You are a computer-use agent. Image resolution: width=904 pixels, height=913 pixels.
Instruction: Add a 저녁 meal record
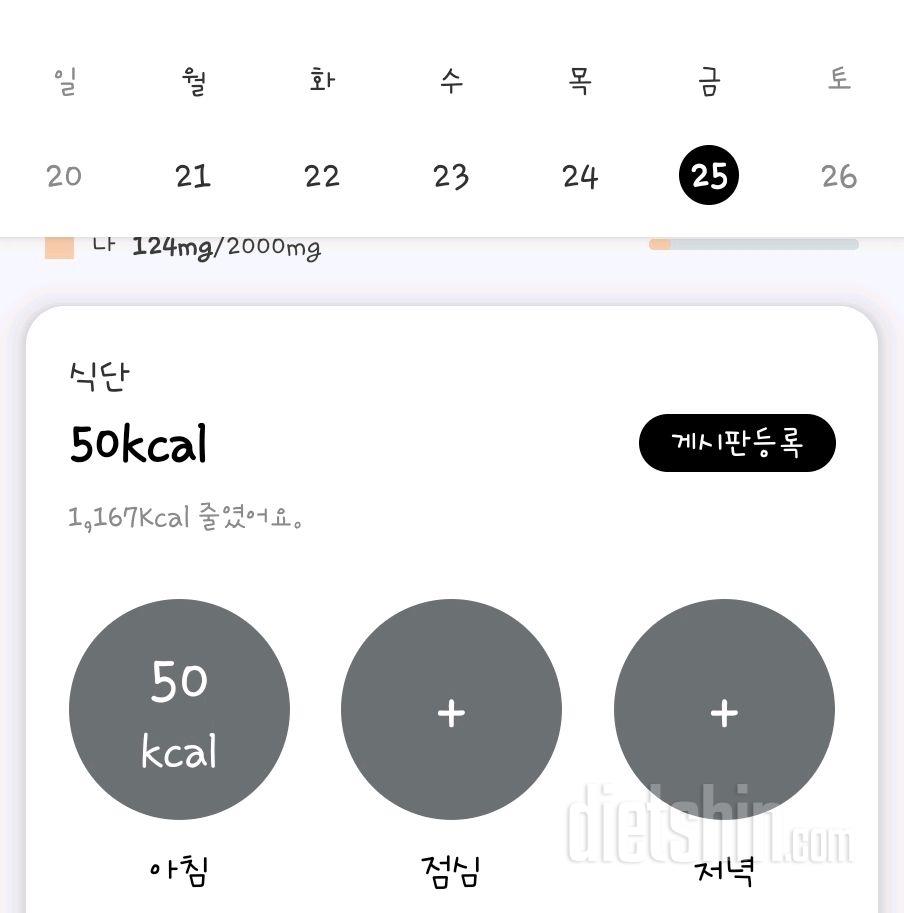click(724, 709)
